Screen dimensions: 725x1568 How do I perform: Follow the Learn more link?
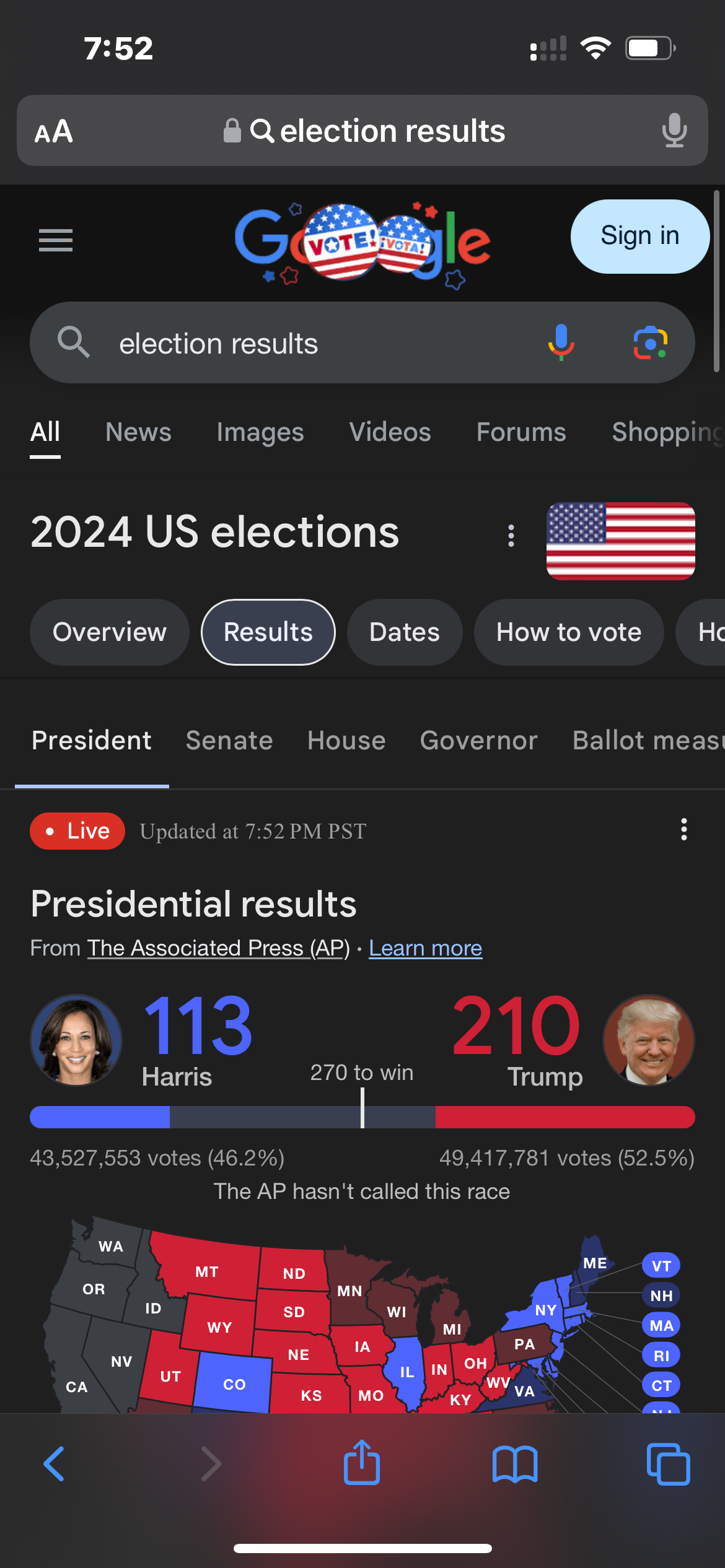(x=426, y=948)
